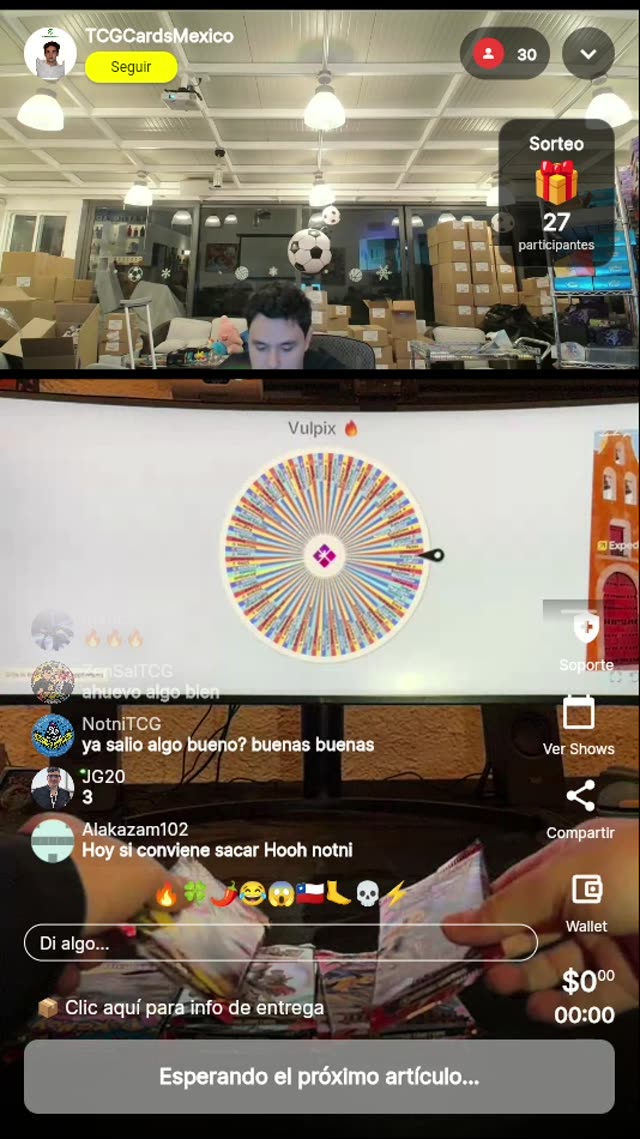
Task: Show the 30 viewers list
Action: point(505,54)
